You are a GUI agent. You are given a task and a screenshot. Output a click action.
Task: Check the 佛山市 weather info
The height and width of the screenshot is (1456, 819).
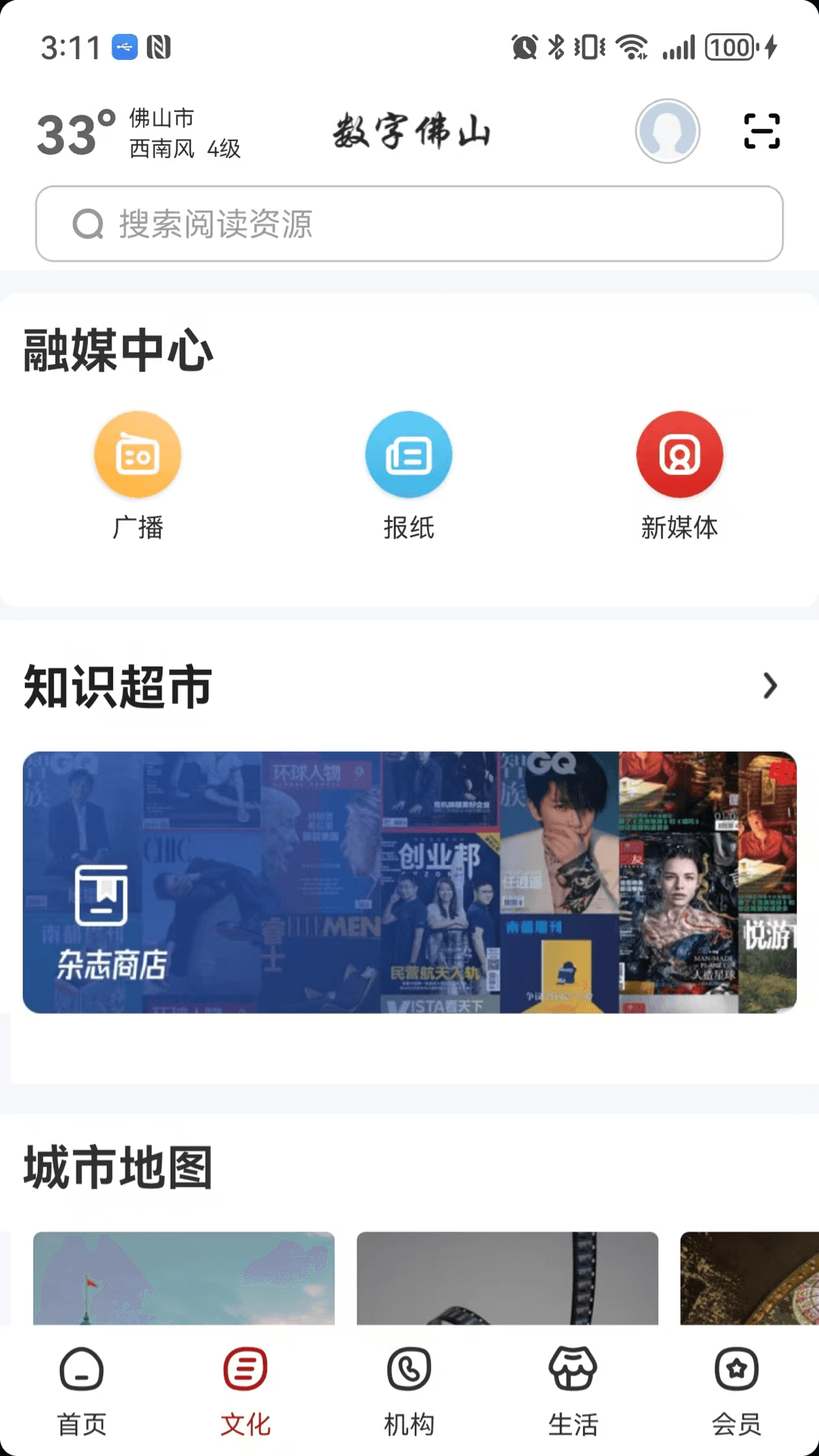[x=140, y=133]
